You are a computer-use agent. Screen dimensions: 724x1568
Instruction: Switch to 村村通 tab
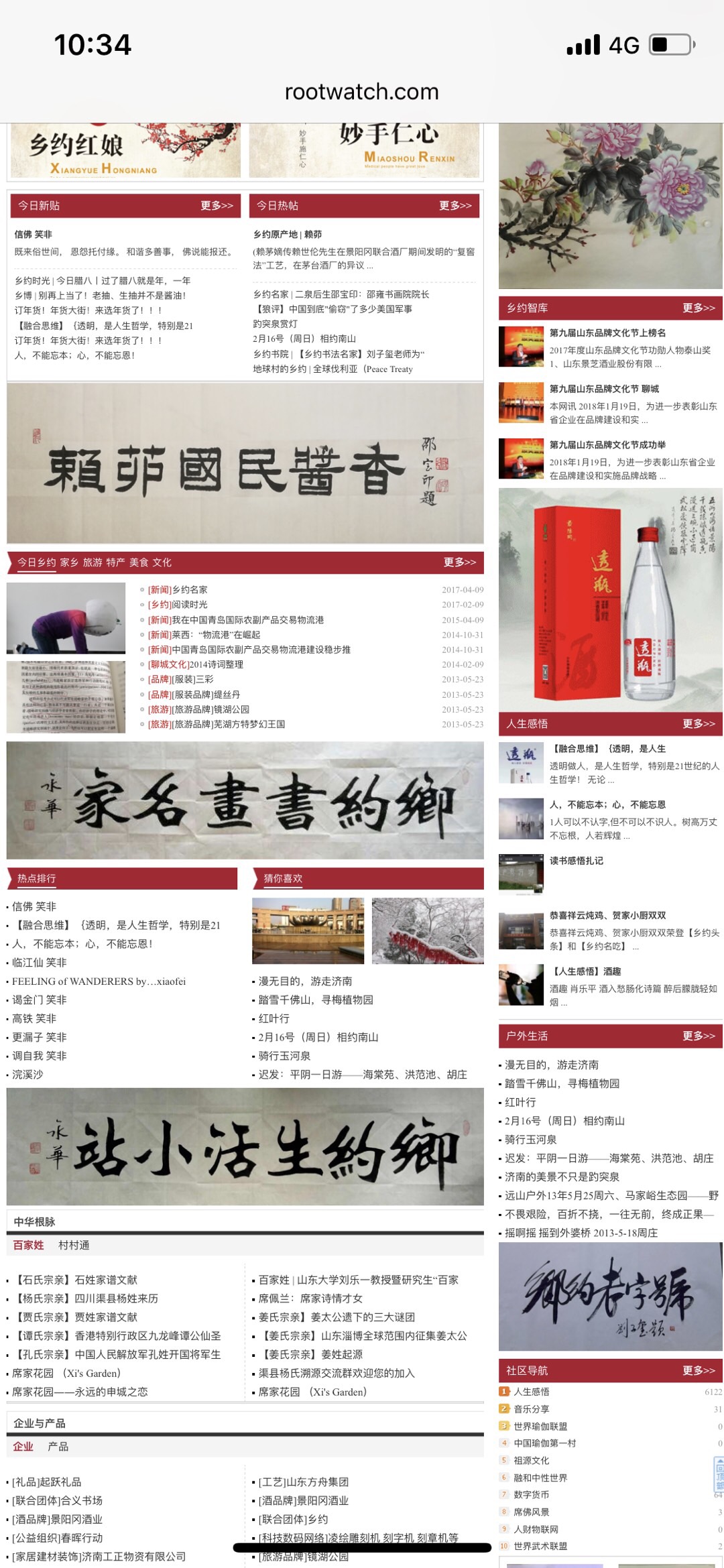tap(74, 1245)
